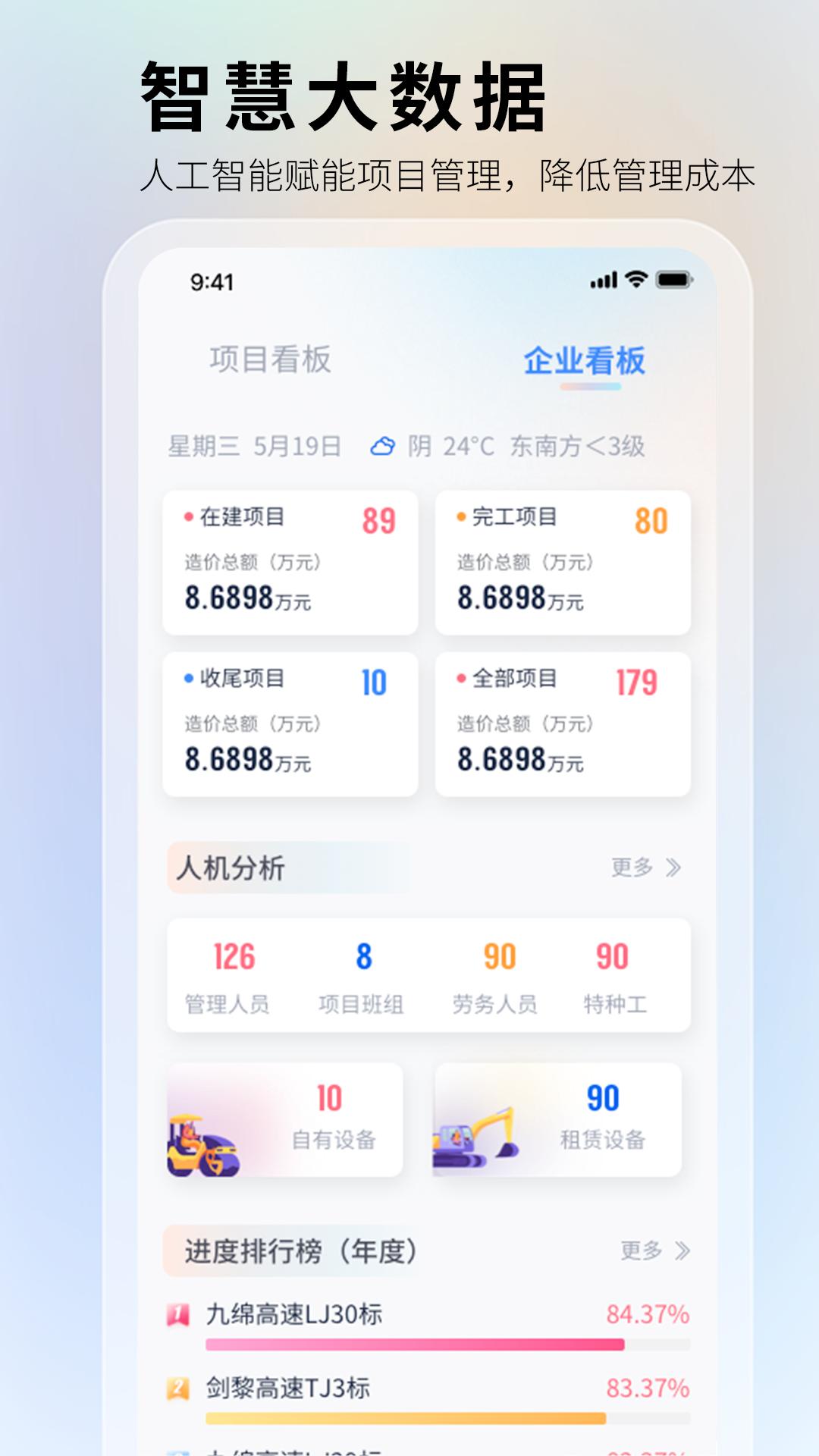Open the 完工项目 card showing 80
Image resolution: width=819 pixels, height=1456 pixels.
coord(563,561)
